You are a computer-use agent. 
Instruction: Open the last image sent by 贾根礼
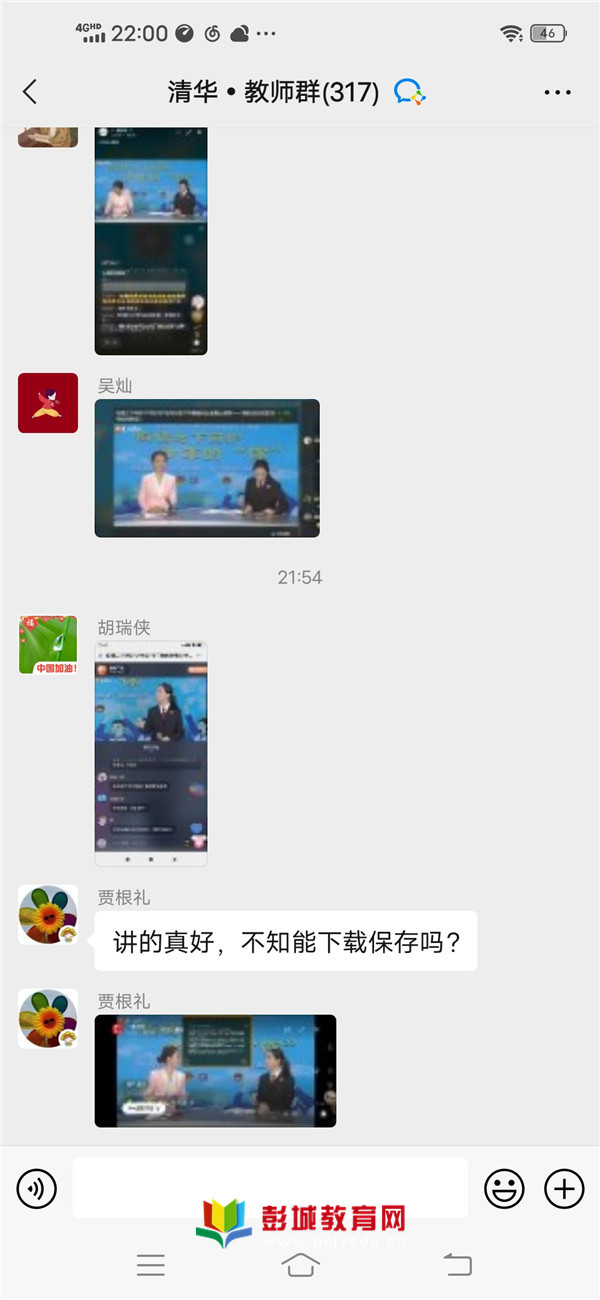(x=215, y=1071)
